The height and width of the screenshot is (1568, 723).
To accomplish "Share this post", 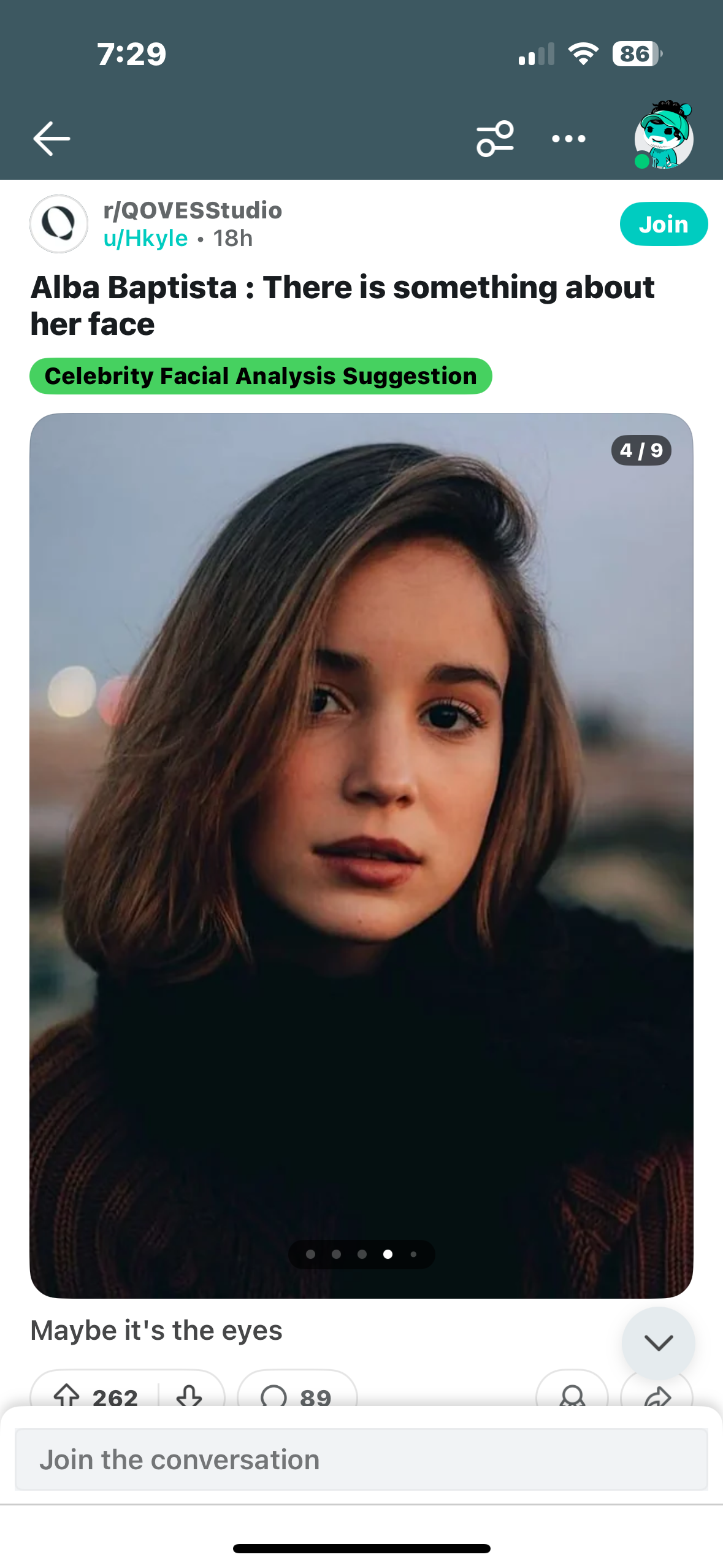I will (x=657, y=1396).
